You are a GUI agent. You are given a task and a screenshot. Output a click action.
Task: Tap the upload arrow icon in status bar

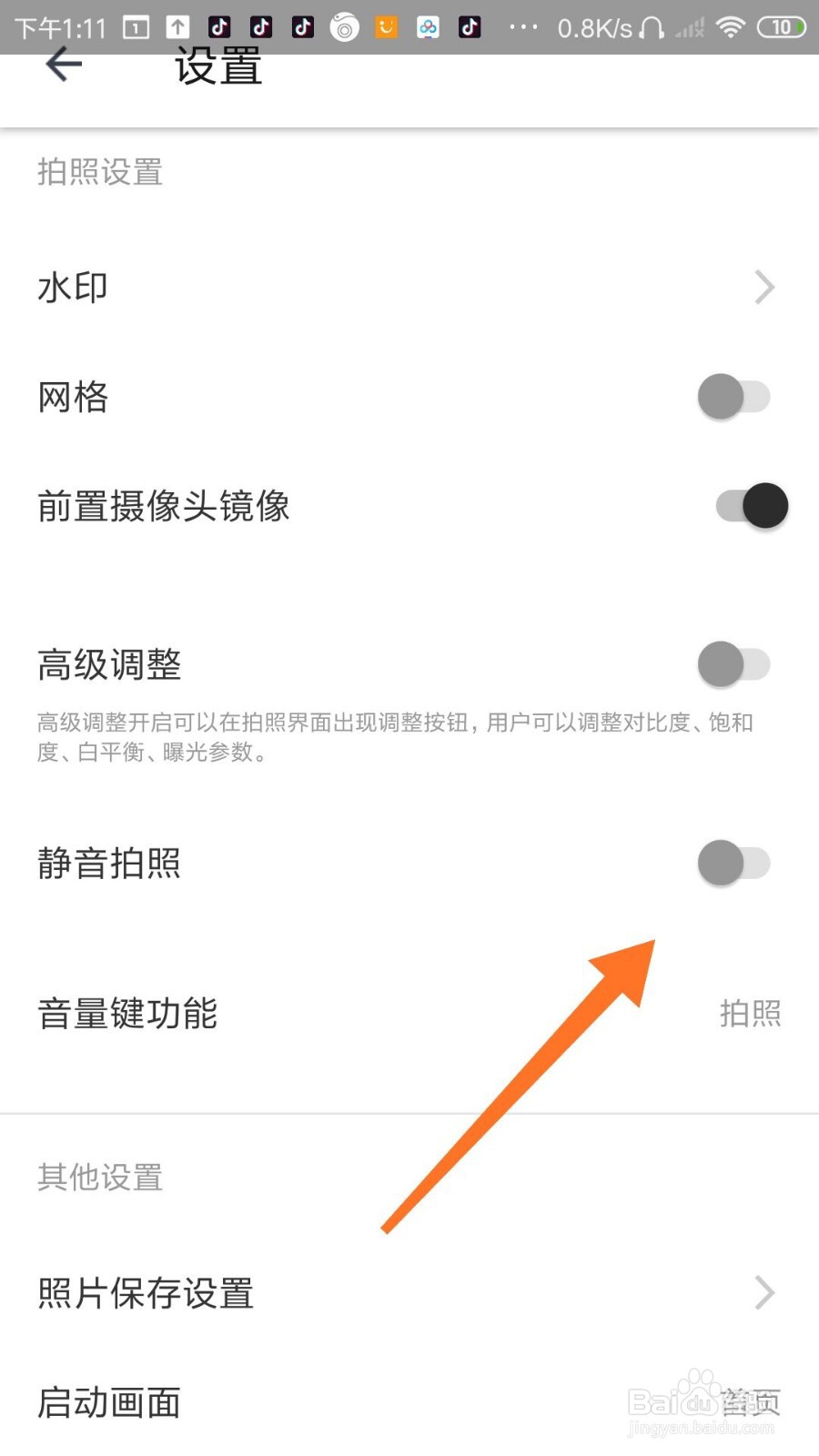(x=177, y=26)
